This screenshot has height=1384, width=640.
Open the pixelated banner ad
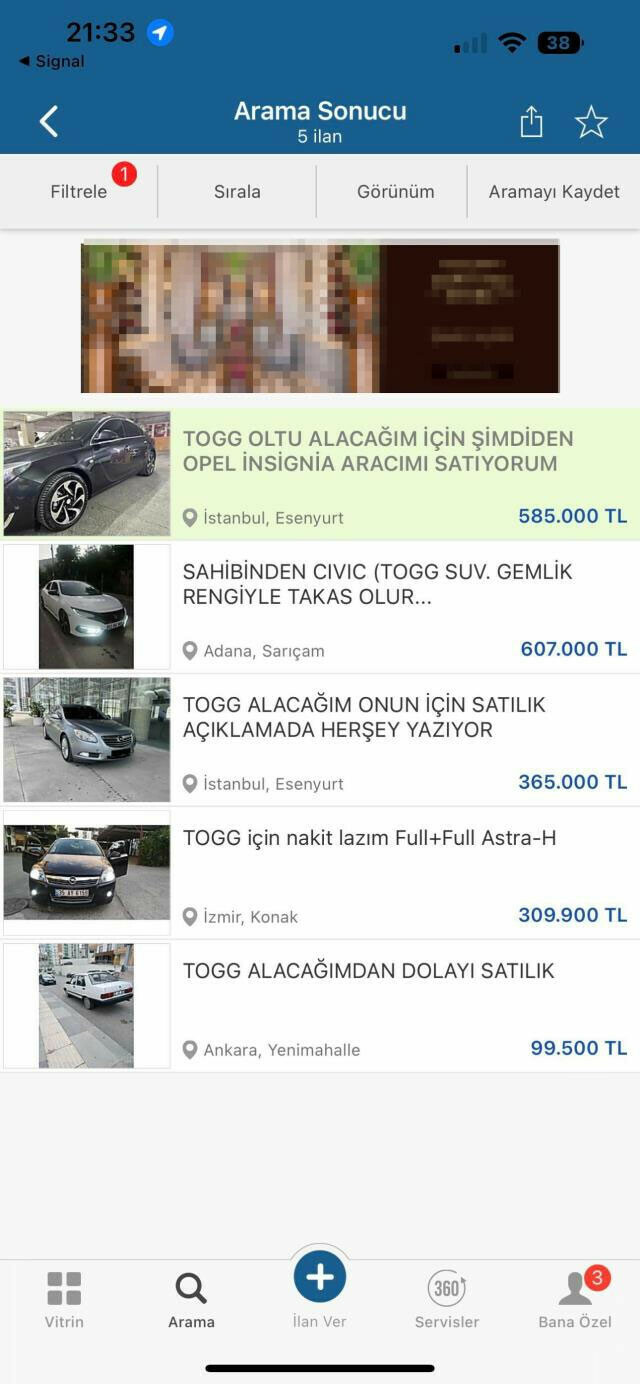320,316
